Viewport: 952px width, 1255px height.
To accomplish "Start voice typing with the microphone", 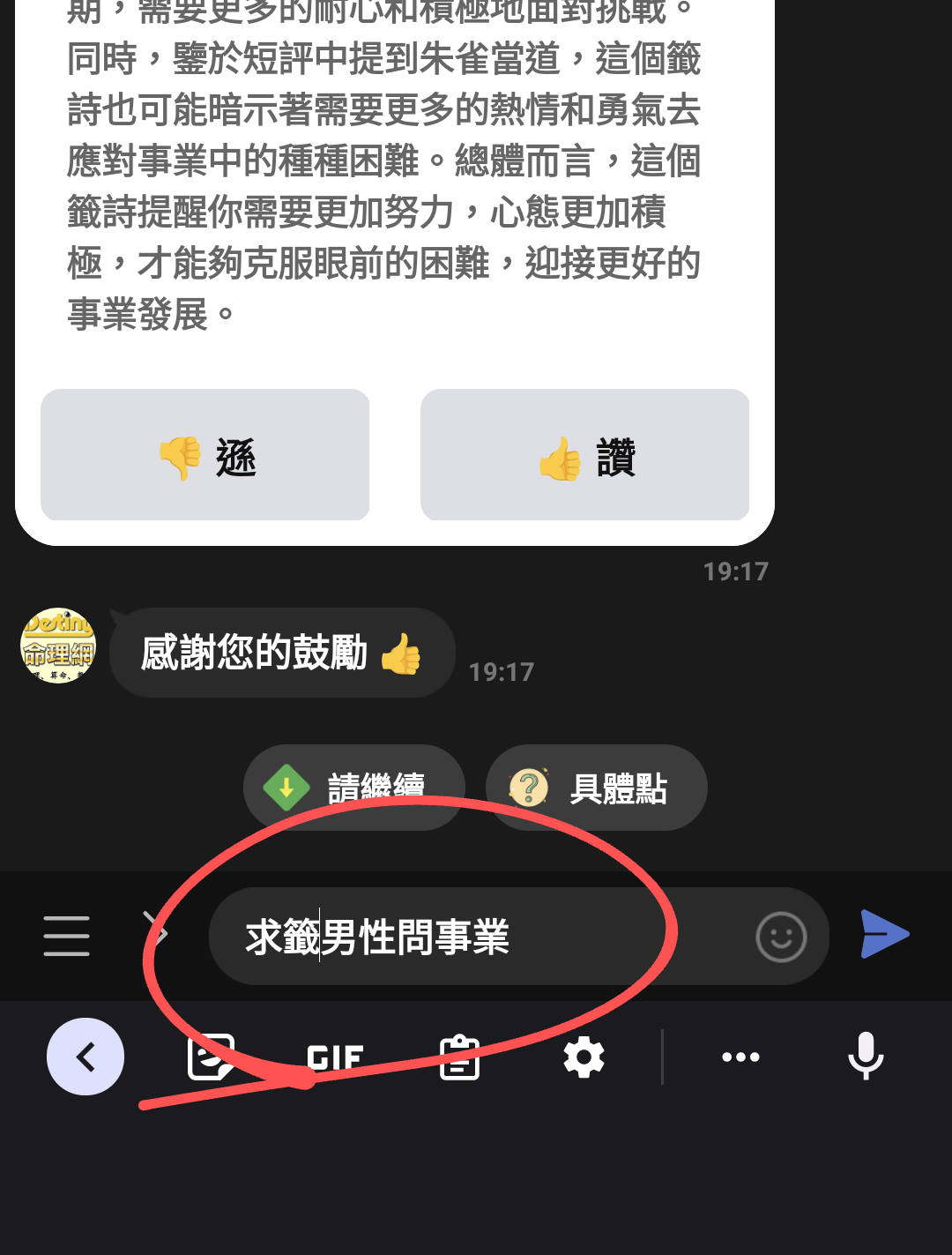I will [866, 1055].
